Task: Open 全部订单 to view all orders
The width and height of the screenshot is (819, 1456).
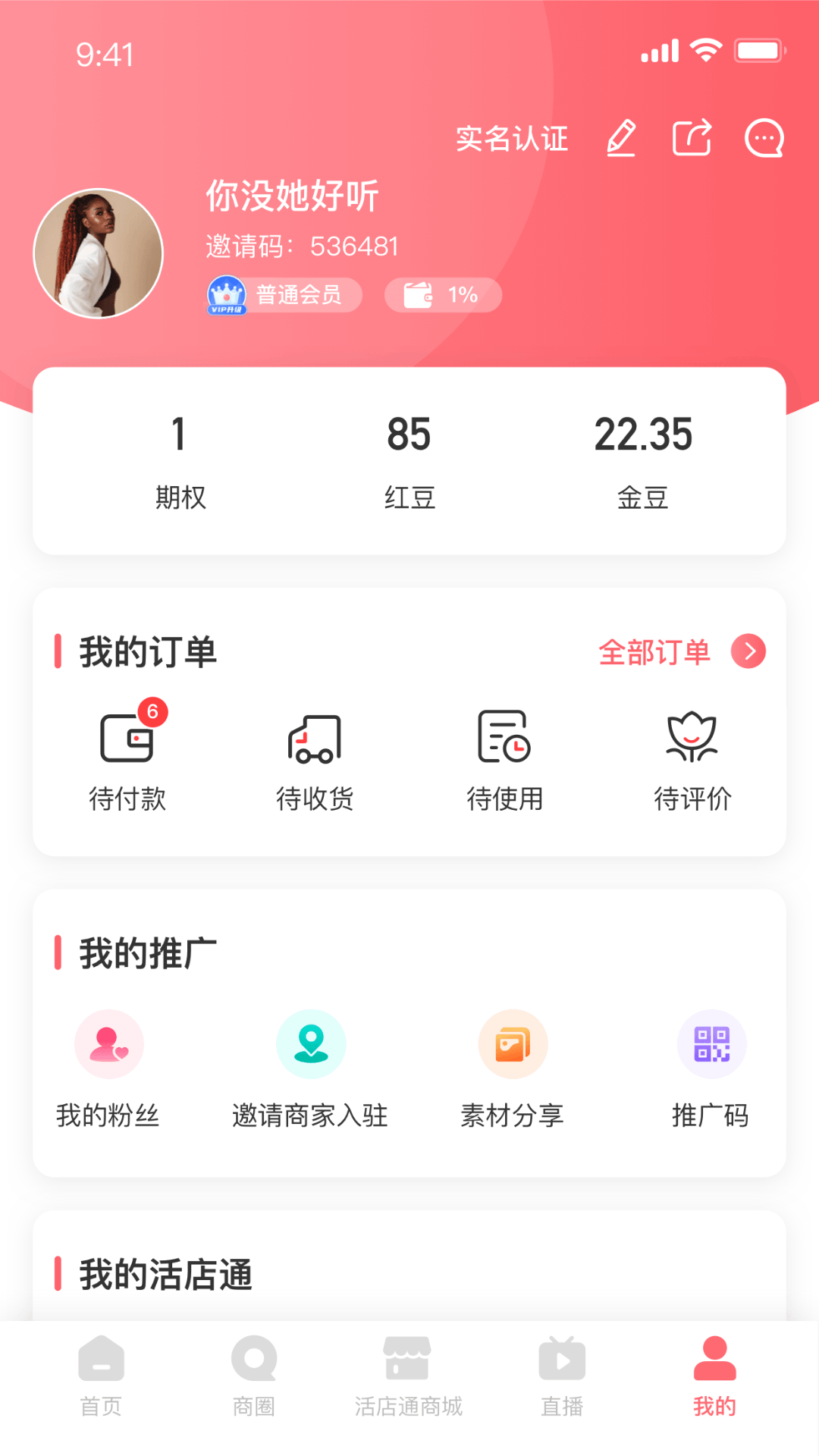Action: tap(655, 651)
